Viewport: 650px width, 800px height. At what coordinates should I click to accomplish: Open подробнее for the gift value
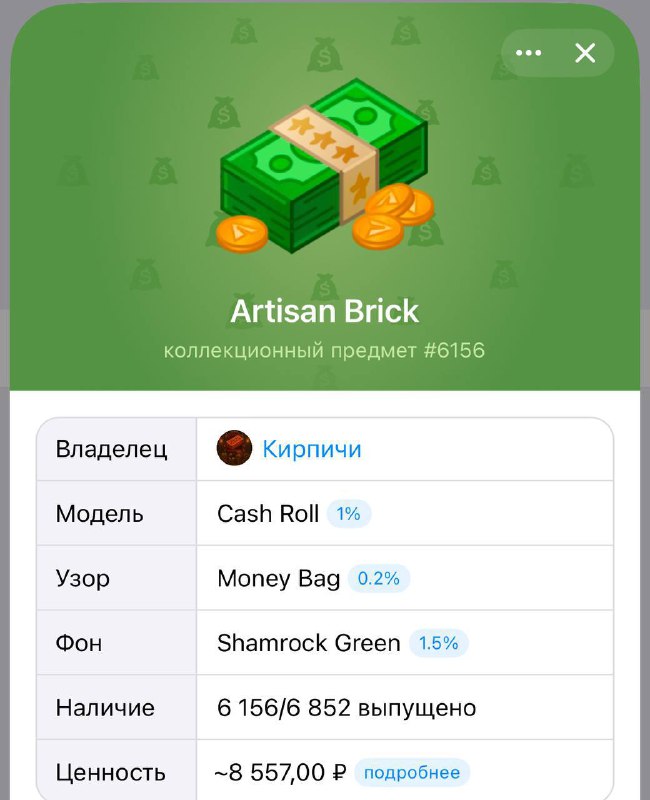411,772
